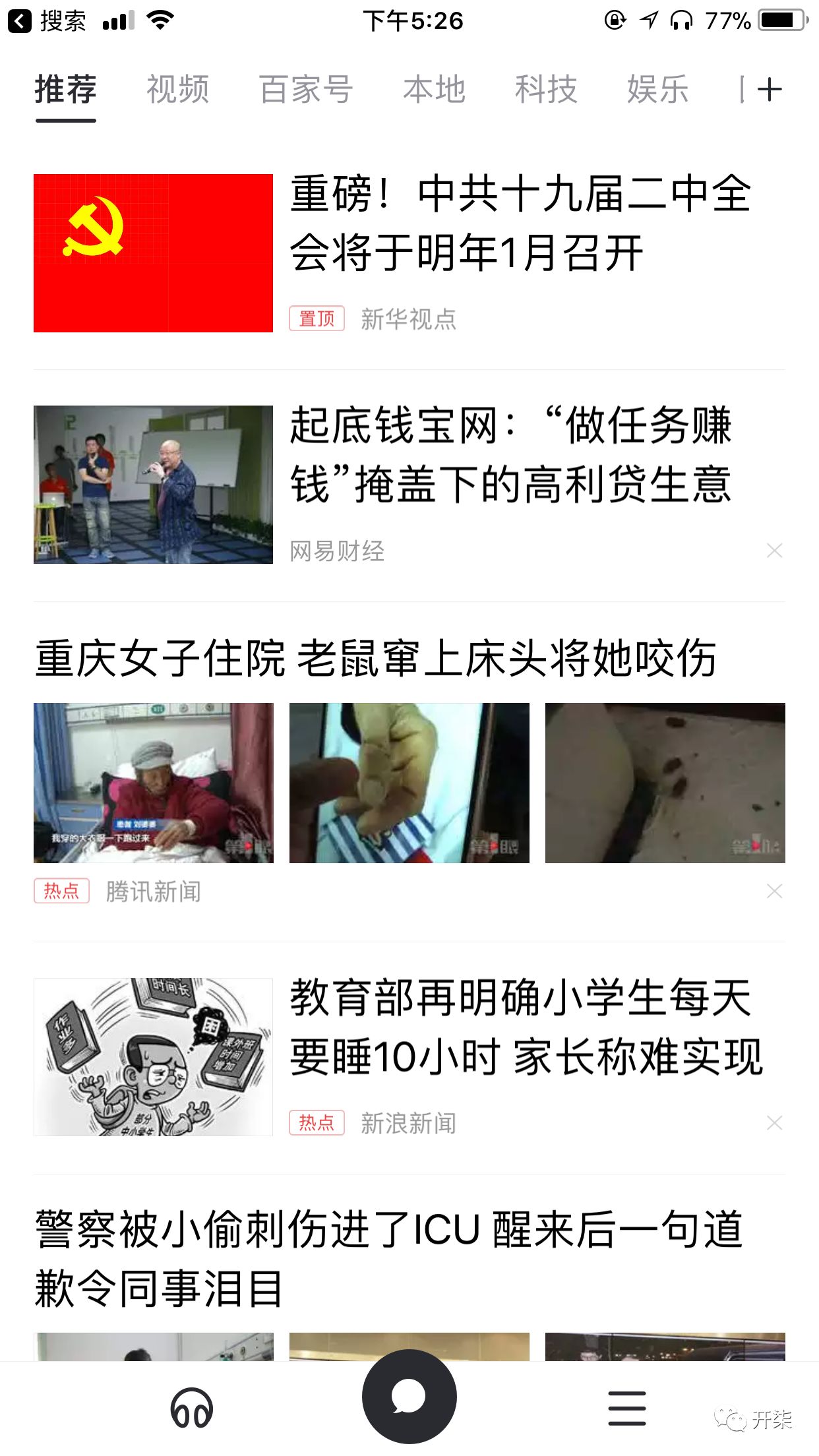Open the 警察被小偷刺伤 story
The width and height of the screenshot is (819, 1456).
click(x=389, y=1258)
